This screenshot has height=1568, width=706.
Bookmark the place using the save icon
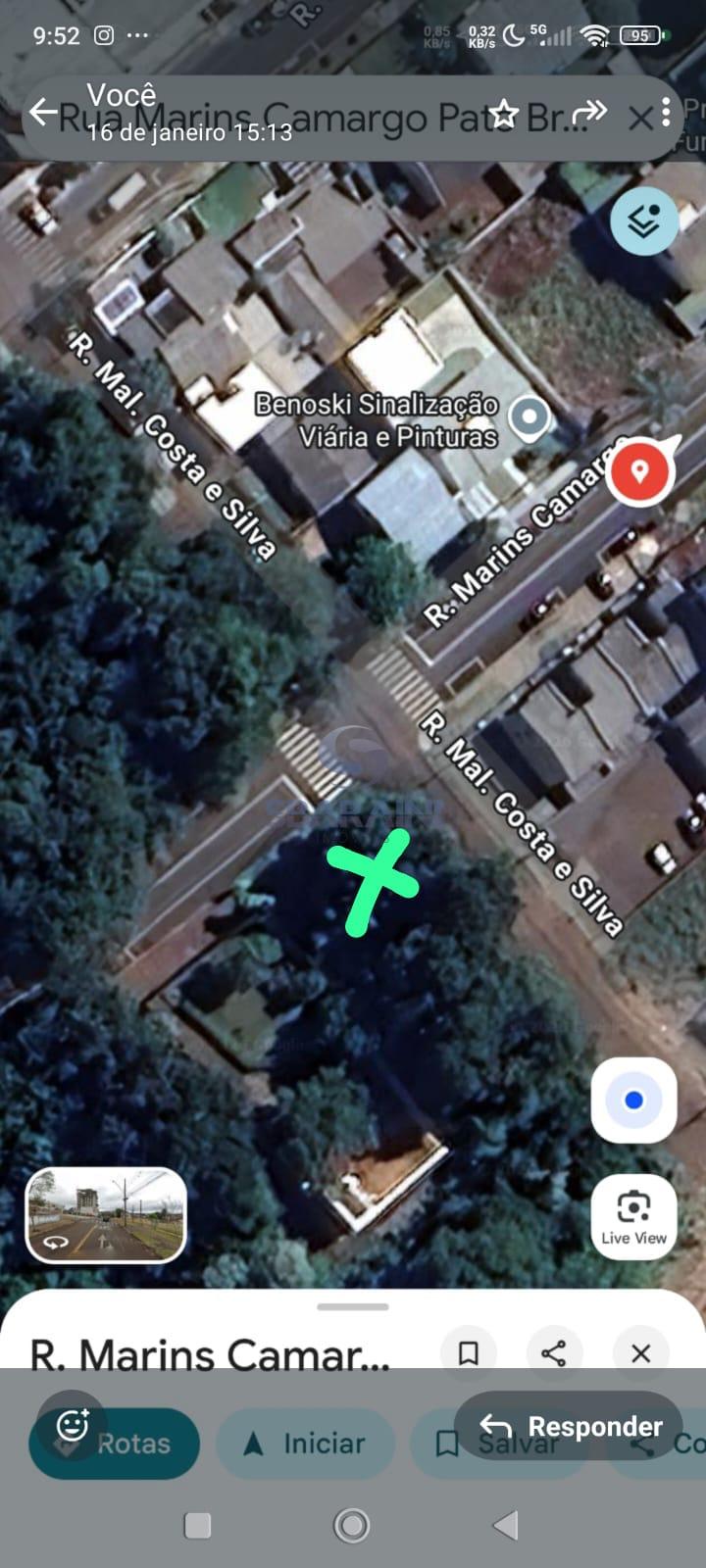pyautogui.click(x=468, y=1353)
